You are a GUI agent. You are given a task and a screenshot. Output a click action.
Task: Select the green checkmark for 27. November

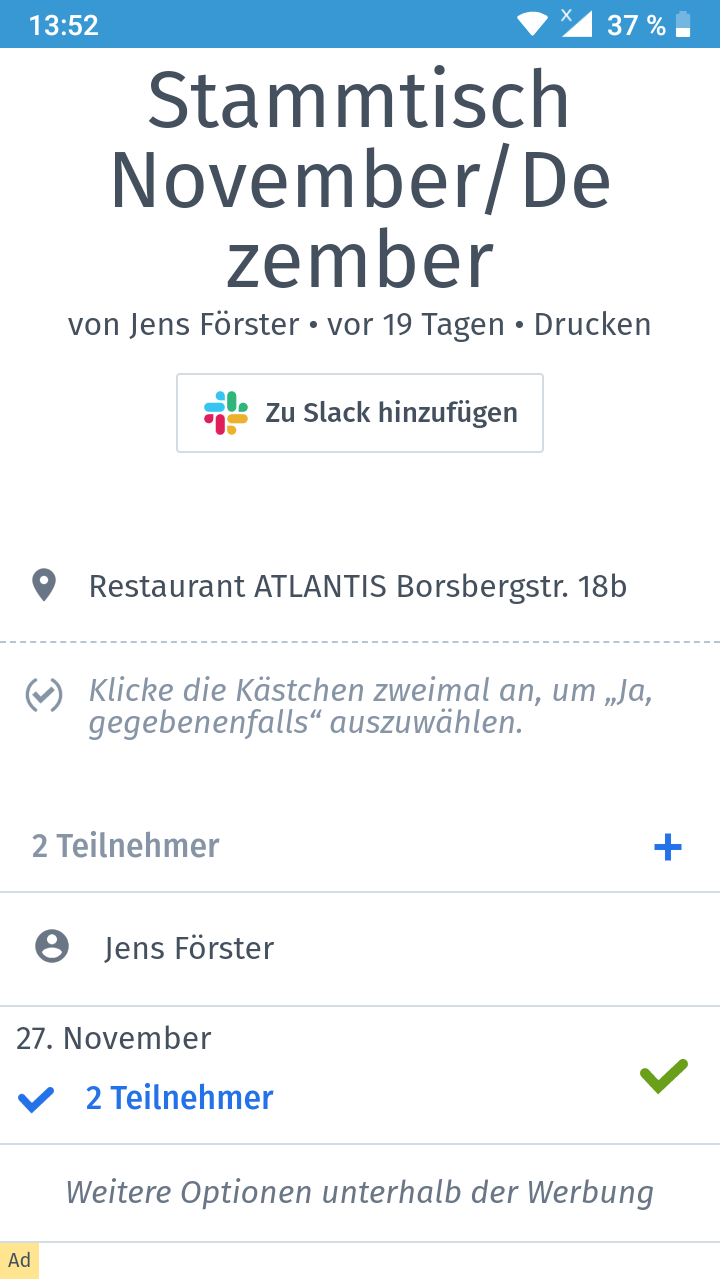tap(664, 1076)
